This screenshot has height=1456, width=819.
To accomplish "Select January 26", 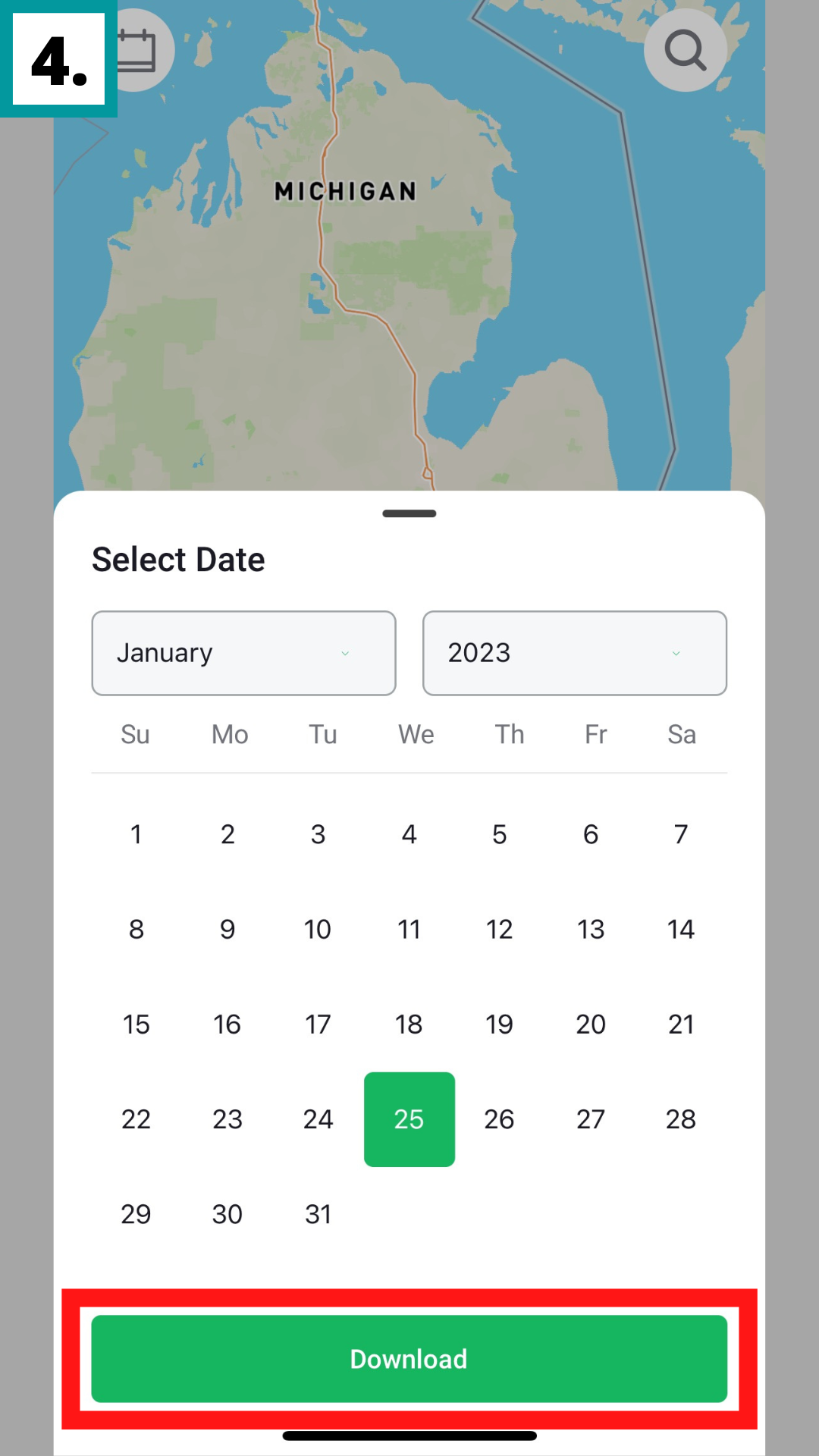I will (499, 1119).
